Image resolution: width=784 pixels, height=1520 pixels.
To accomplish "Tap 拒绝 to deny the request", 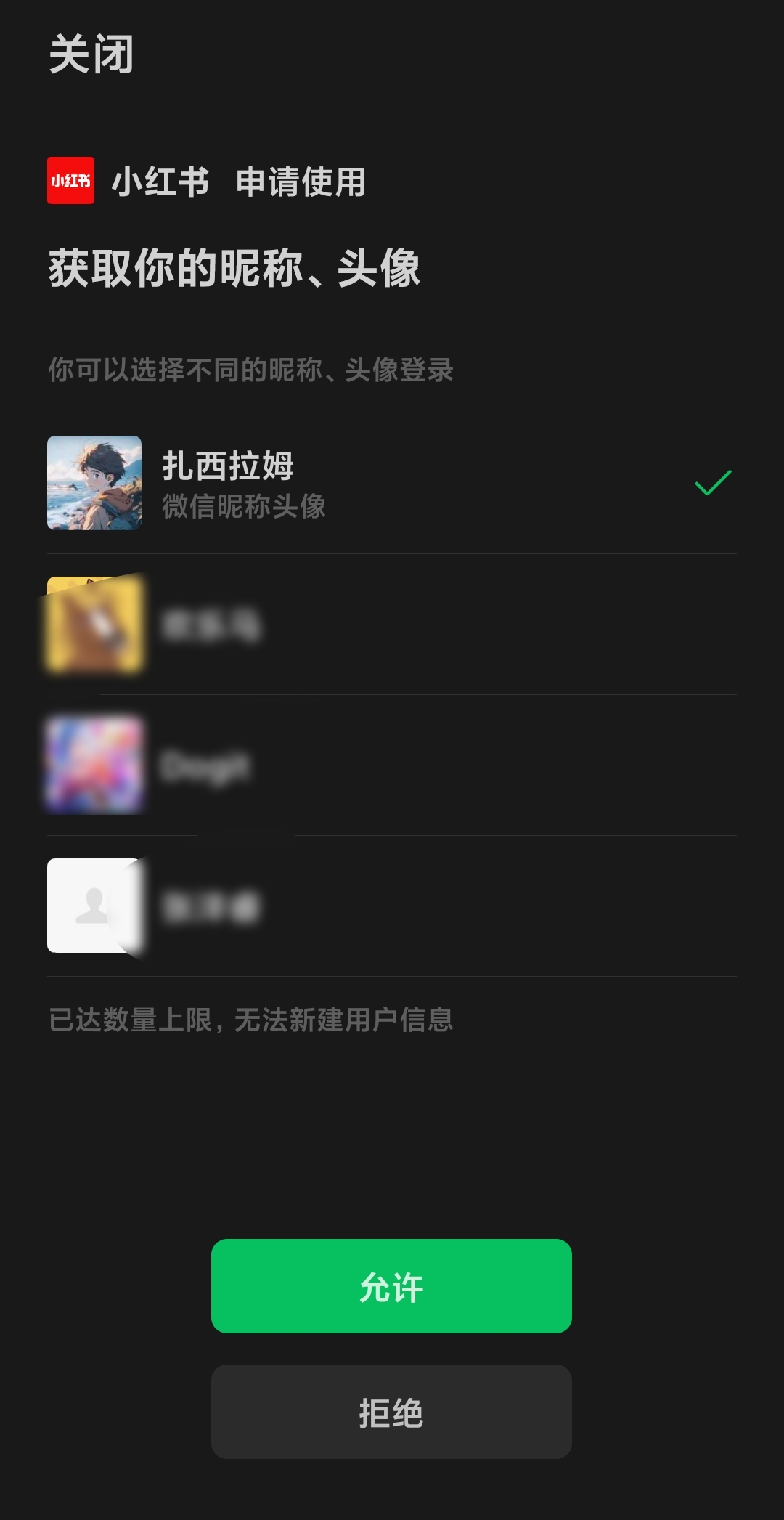I will pos(391,1412).
